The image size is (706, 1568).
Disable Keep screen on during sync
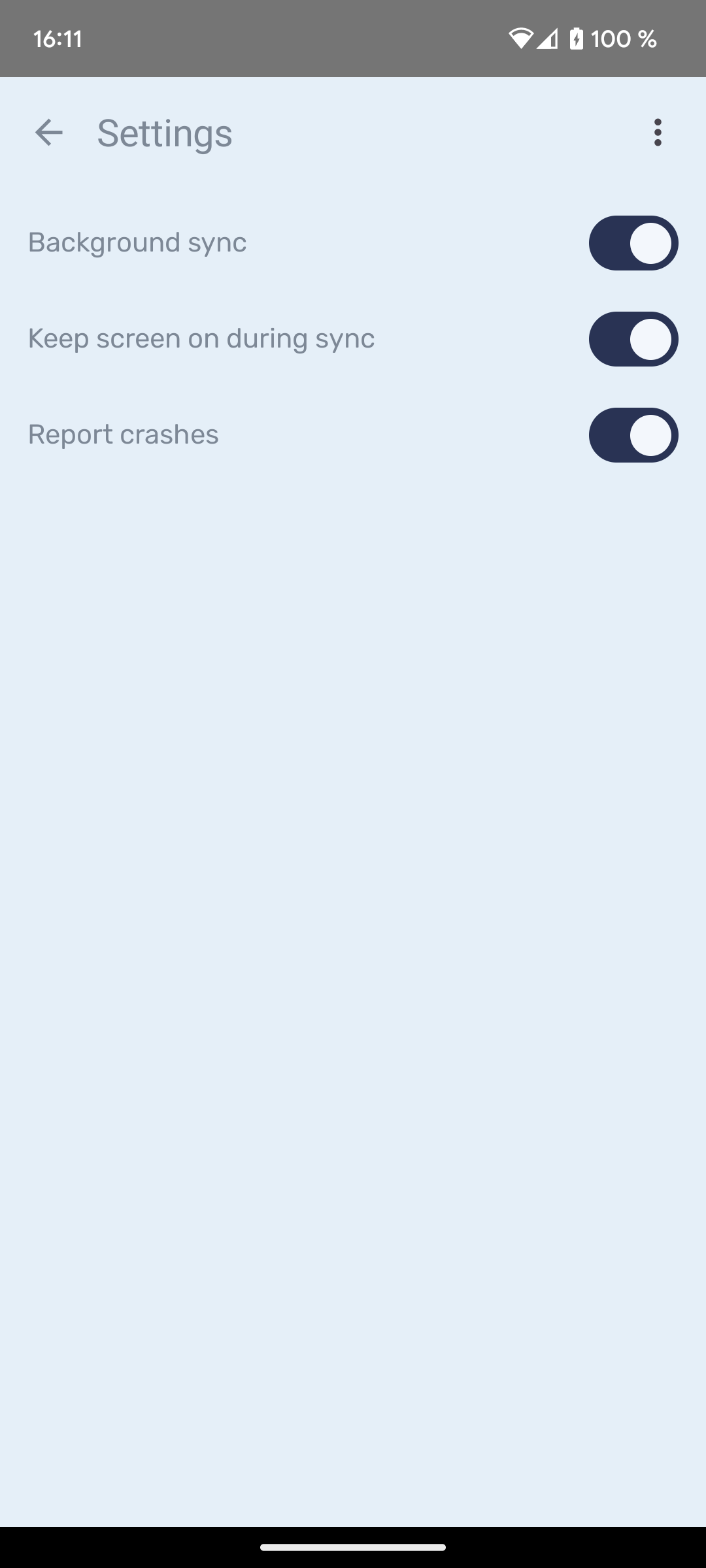coord(633,339)
